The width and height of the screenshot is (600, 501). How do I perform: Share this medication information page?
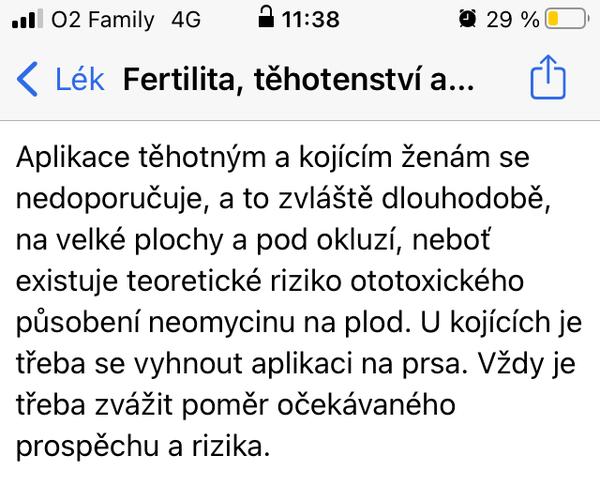pos(547,78)
